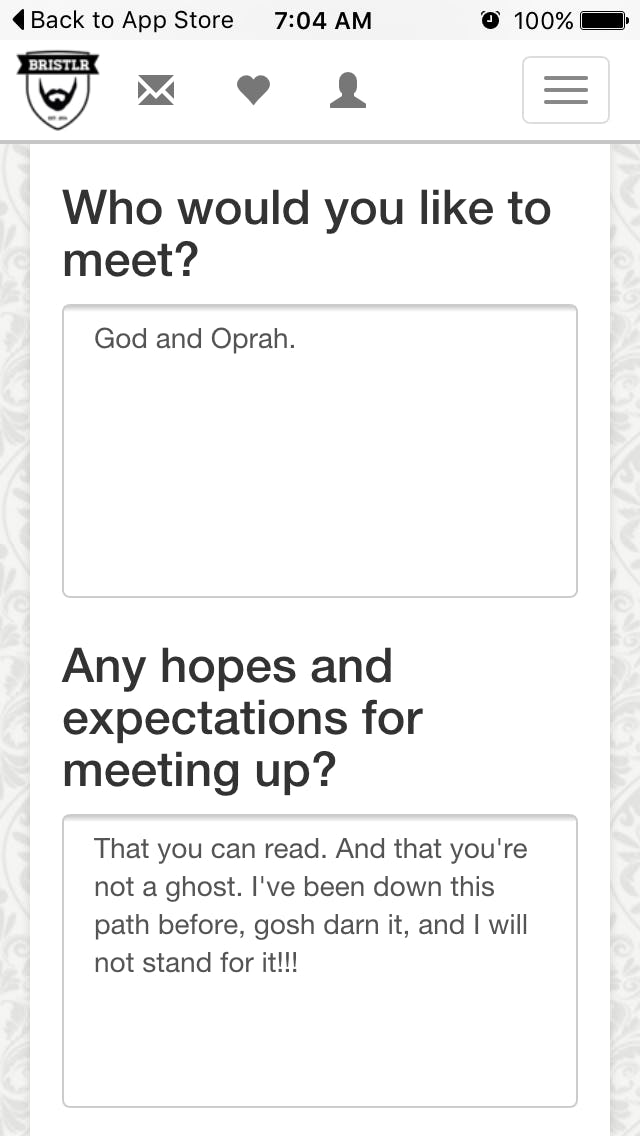
Task: Open the Bristlr logo home link
Action: (x=58, y=90)
